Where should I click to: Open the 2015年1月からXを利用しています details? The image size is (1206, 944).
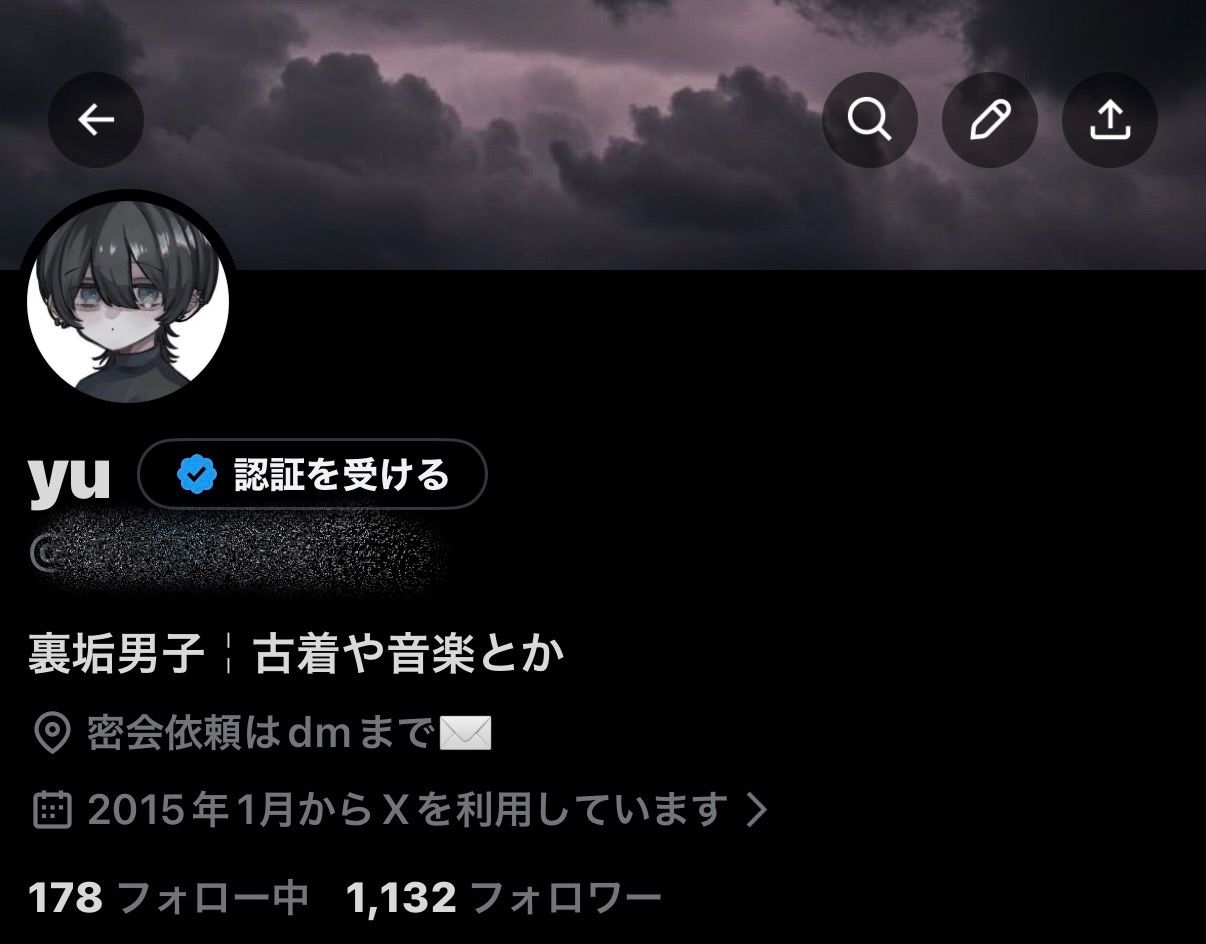pyautogui.click(x=400, y=810)
